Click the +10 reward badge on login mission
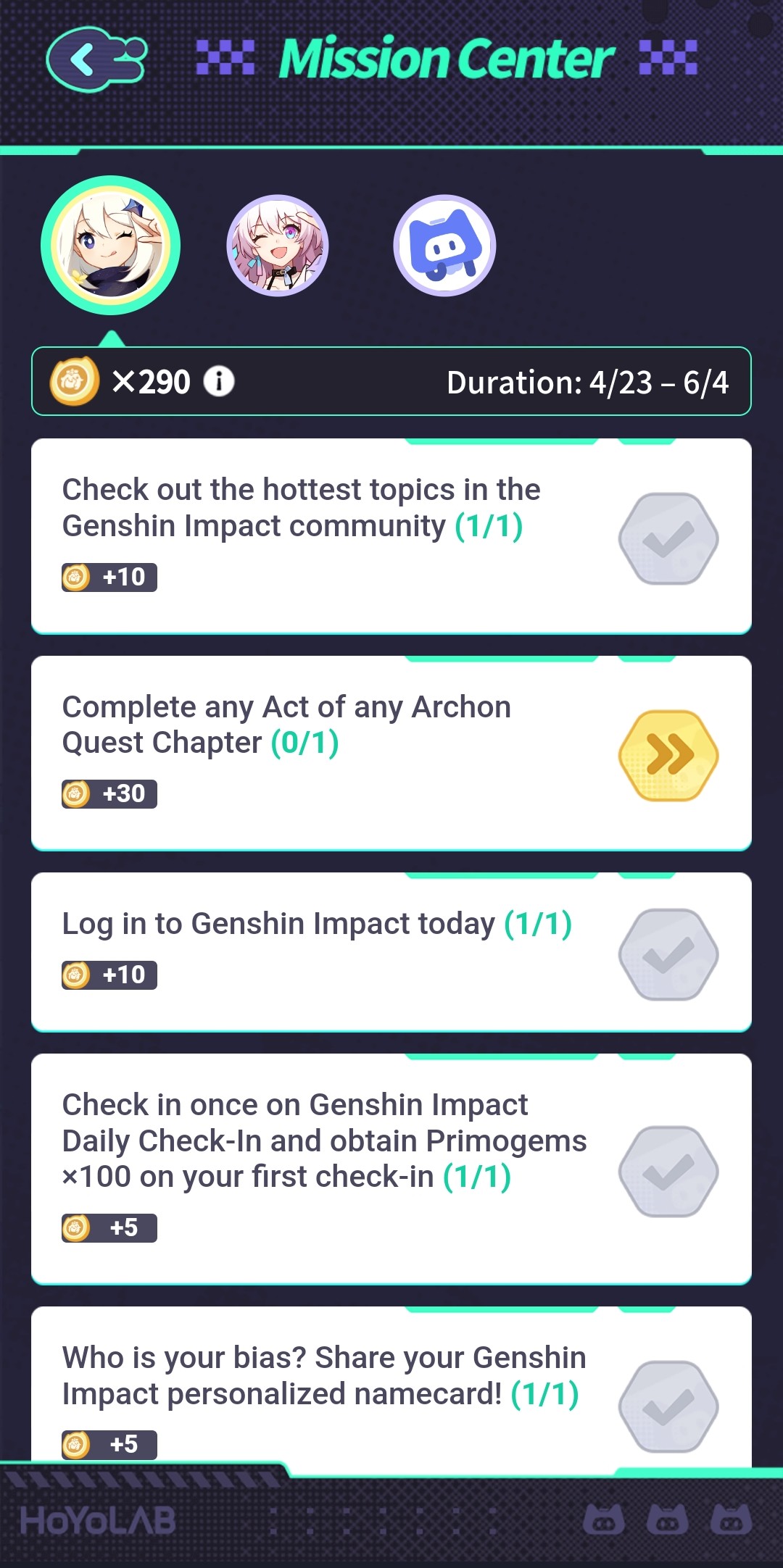 click(x=109, y=975)
